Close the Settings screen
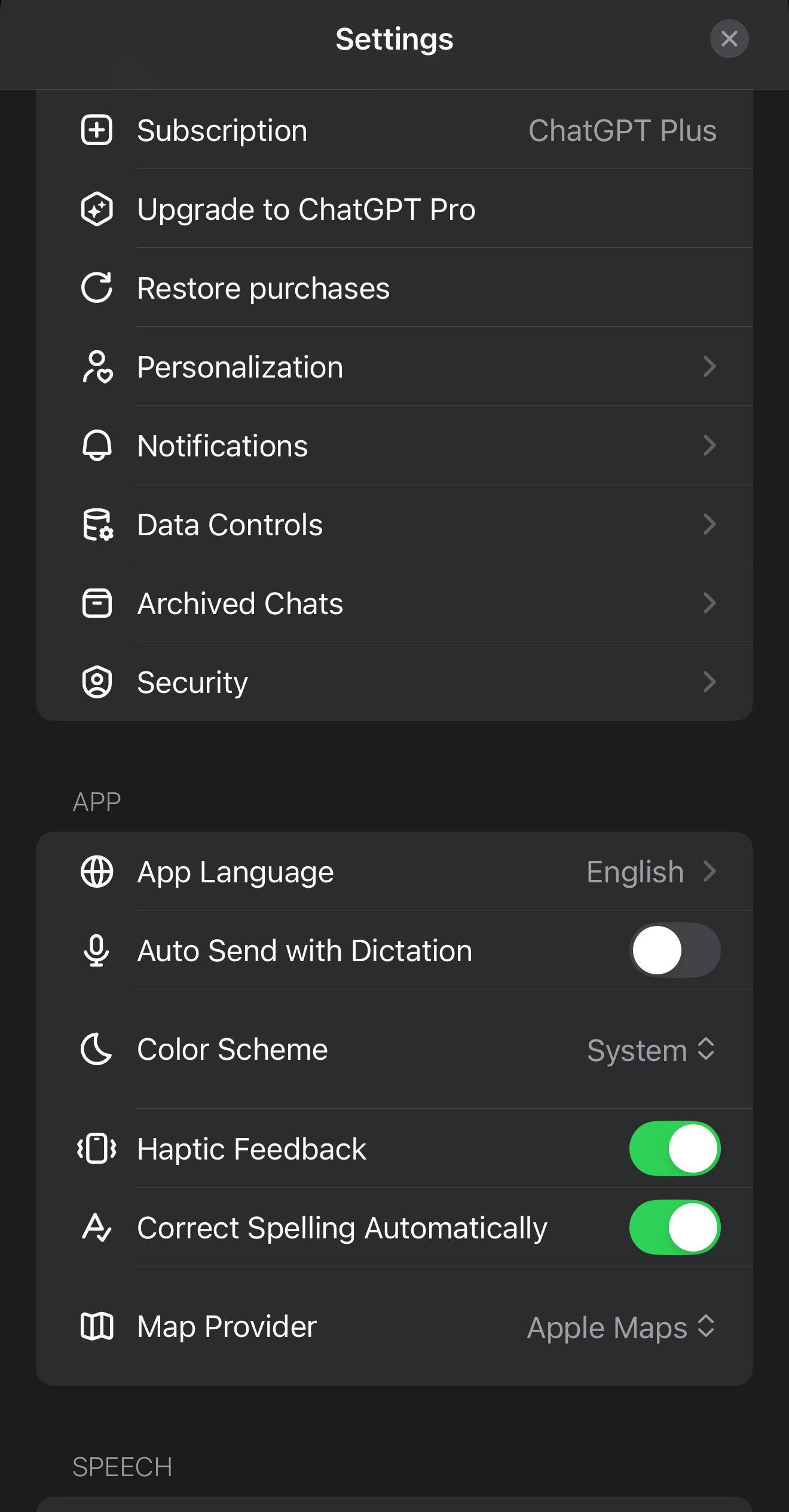Image resolution: width=789 pixels, height=1512 pixels. [x=729, y=39]
